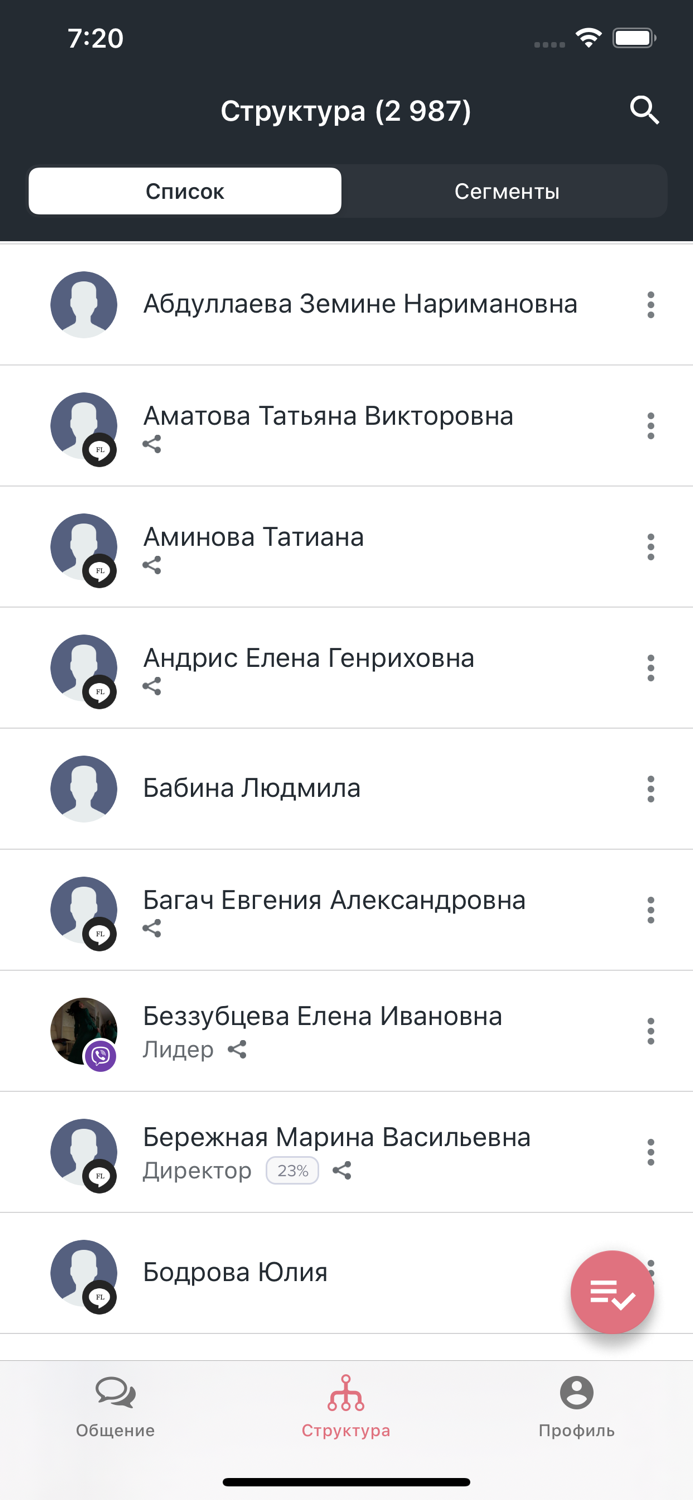Open options for Беззубцева Елена Ивановна

pyautogui.click(x=650, y=1031)
